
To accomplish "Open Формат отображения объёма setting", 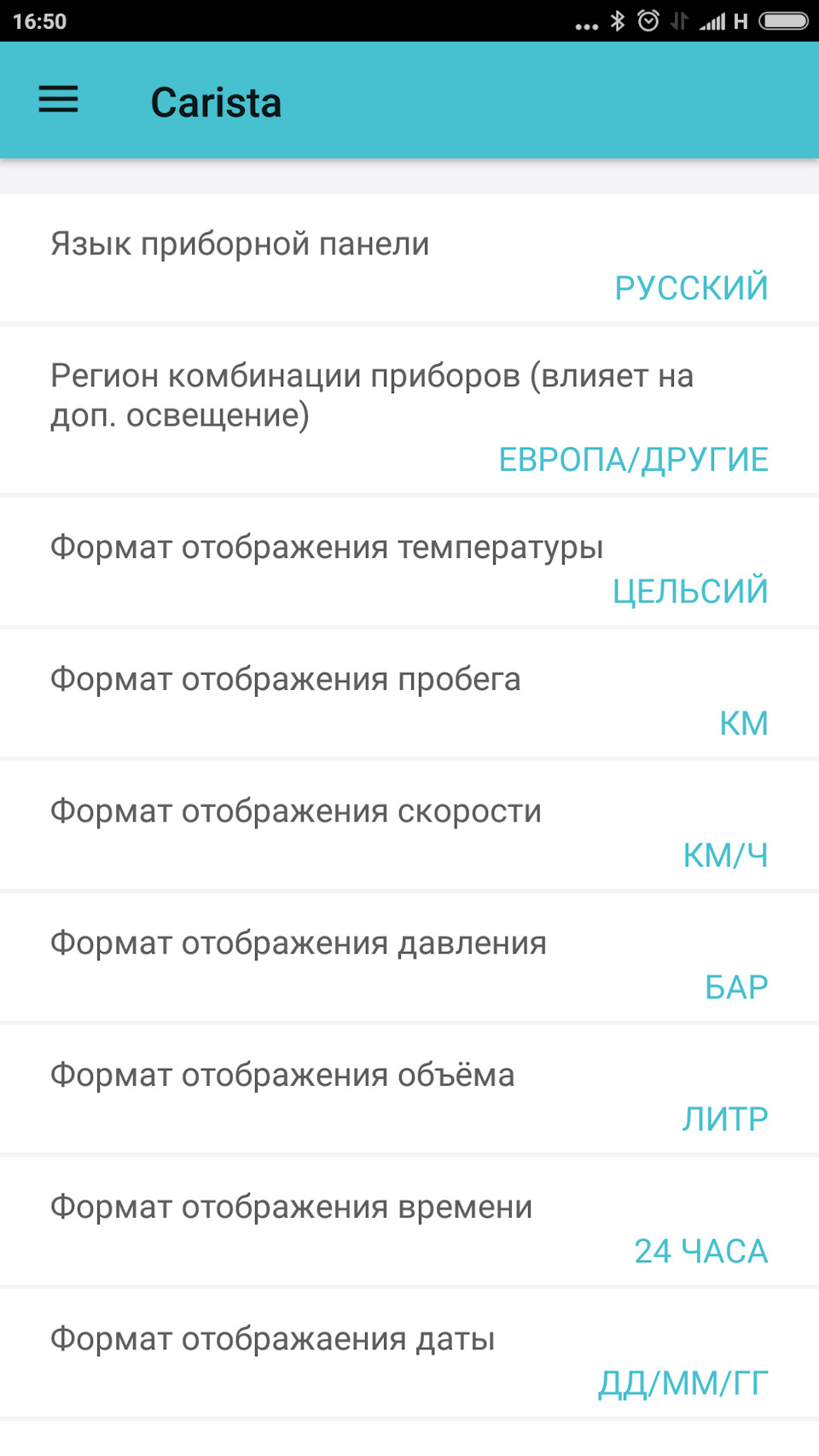I will 409,1090.
